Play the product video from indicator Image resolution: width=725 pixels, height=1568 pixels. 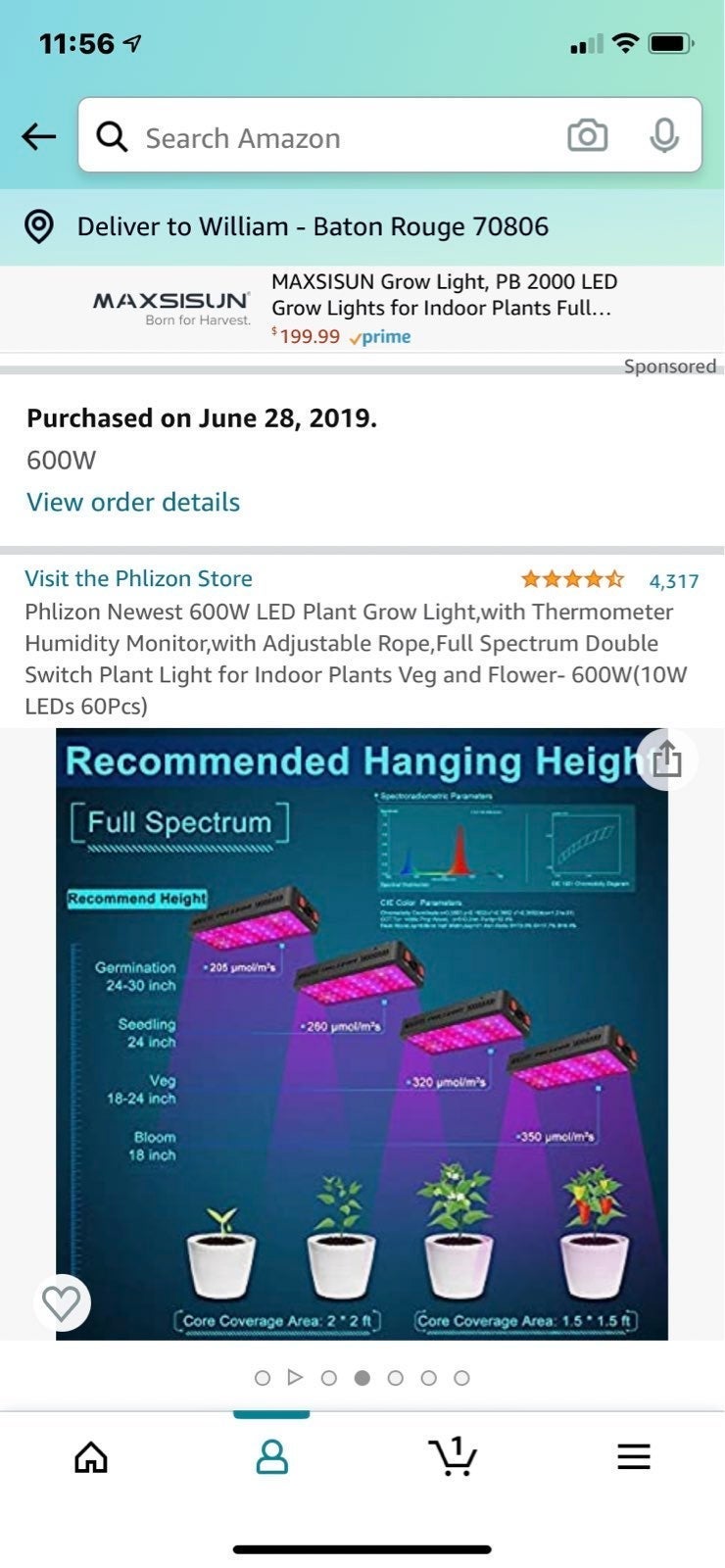coord(295,1378)
